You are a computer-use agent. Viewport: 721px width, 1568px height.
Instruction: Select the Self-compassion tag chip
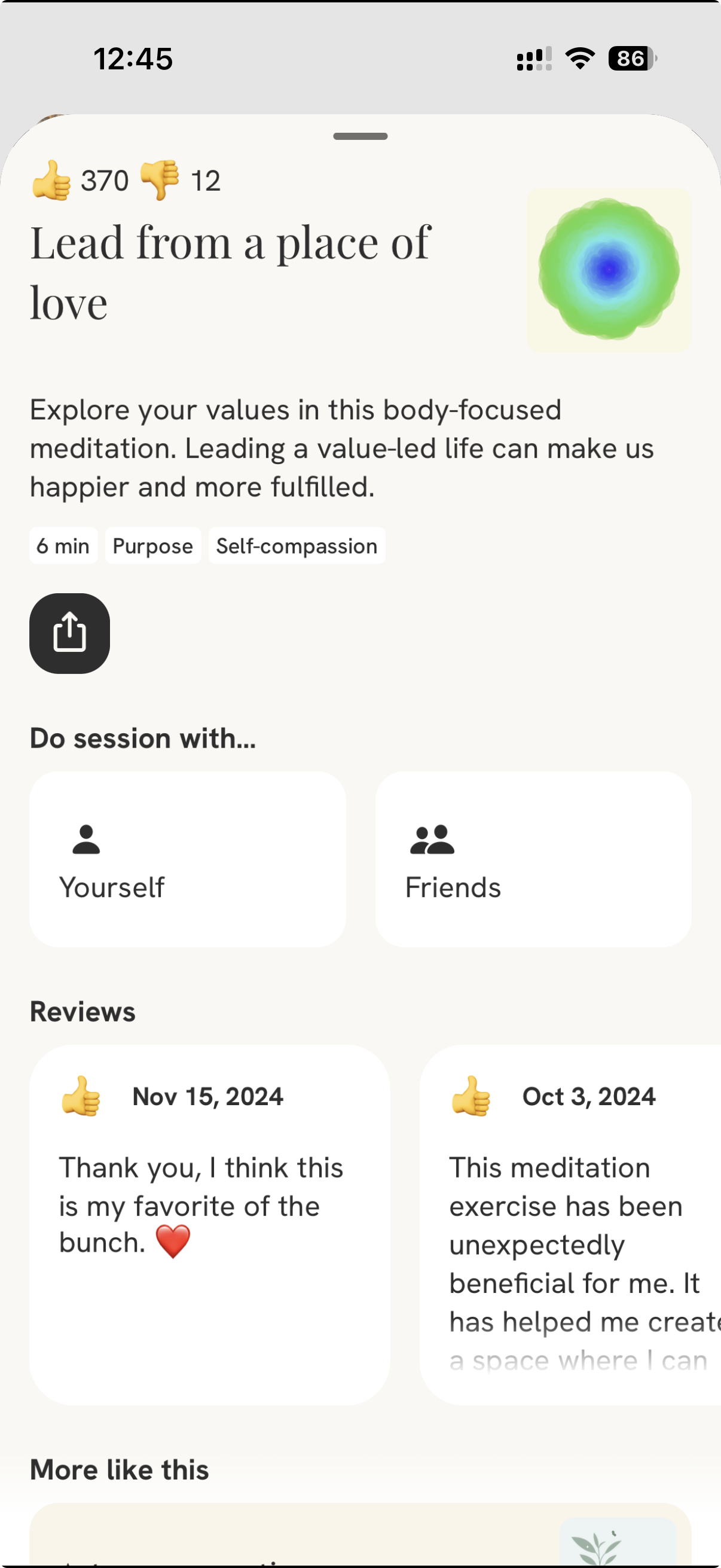[x=297, y=546]
